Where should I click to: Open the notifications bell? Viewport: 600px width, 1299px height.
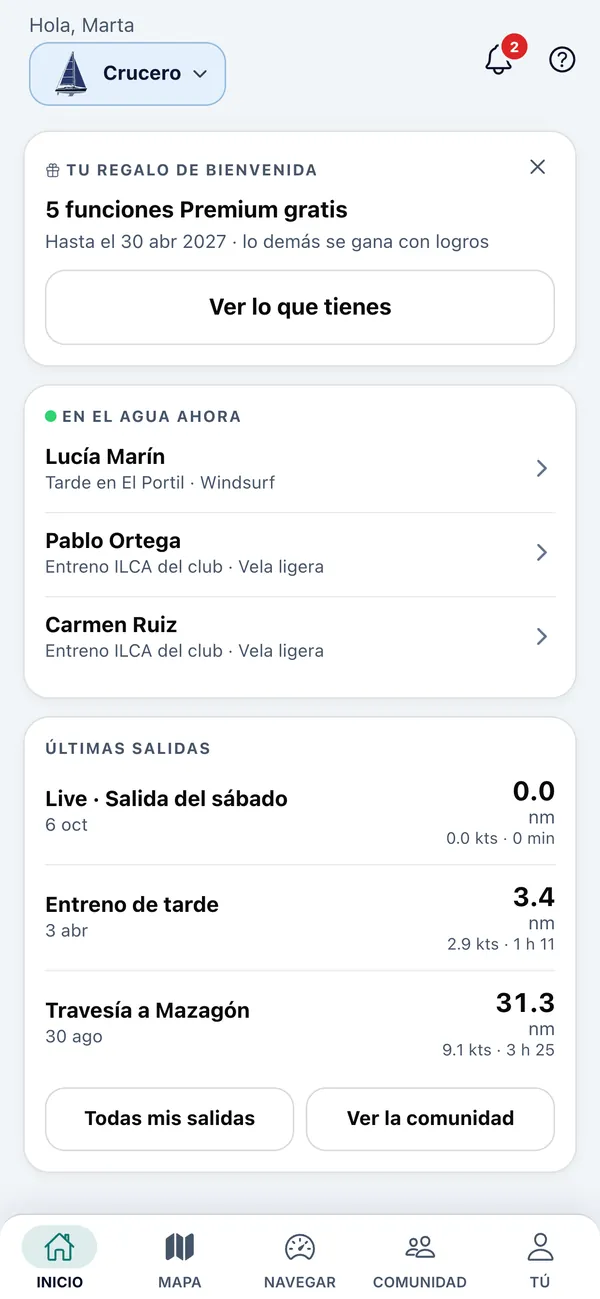tap(499, 60)
